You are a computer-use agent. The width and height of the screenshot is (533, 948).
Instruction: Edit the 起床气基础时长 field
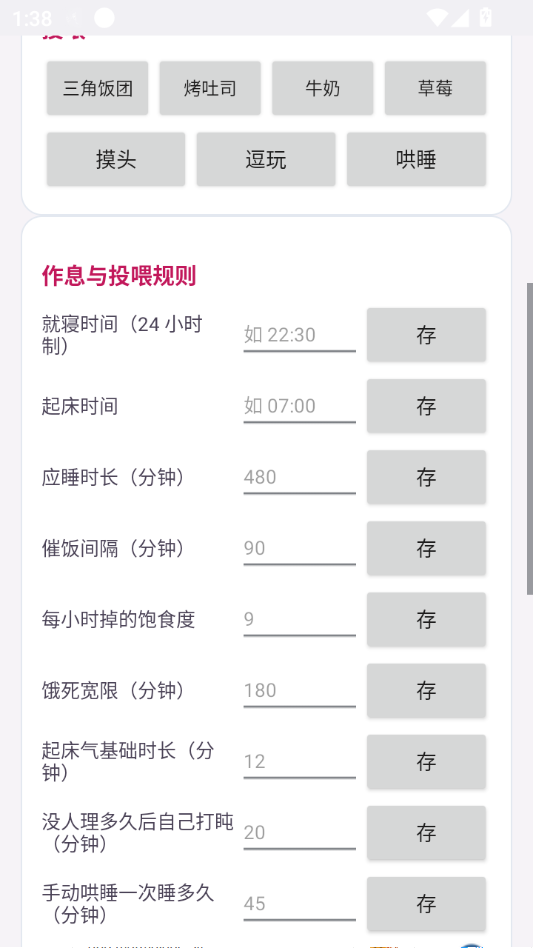click(x=300, y=761)
